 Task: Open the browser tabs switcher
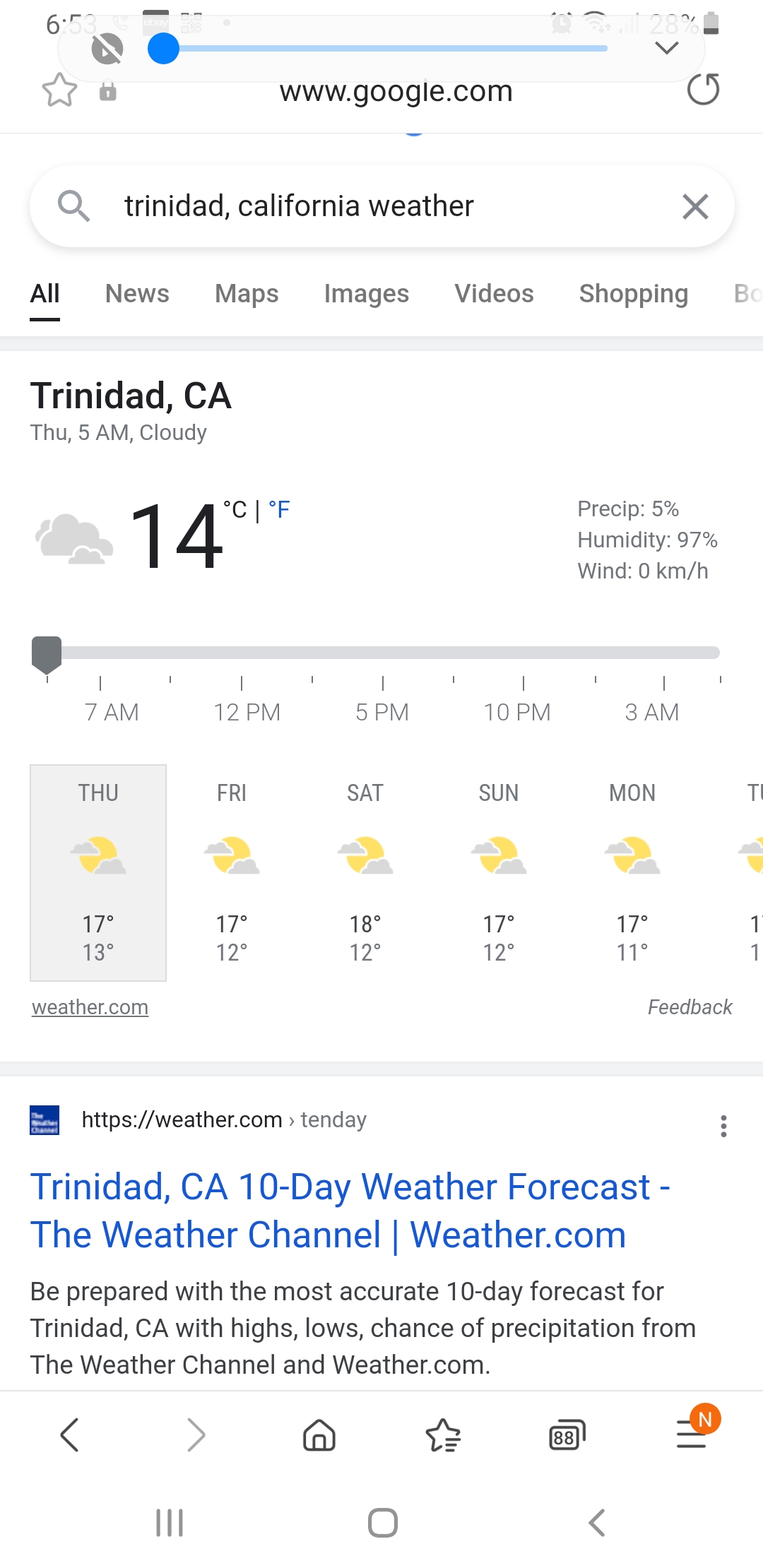(567, 1435)
